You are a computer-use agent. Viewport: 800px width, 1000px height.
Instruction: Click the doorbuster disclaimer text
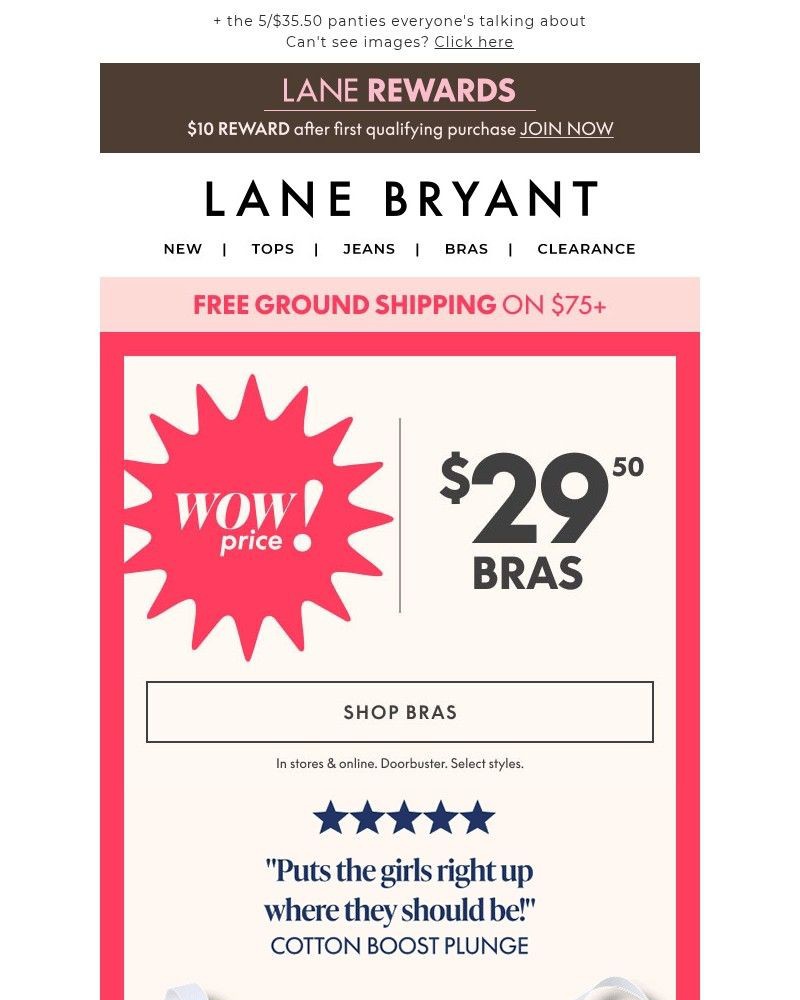[399, 763]
